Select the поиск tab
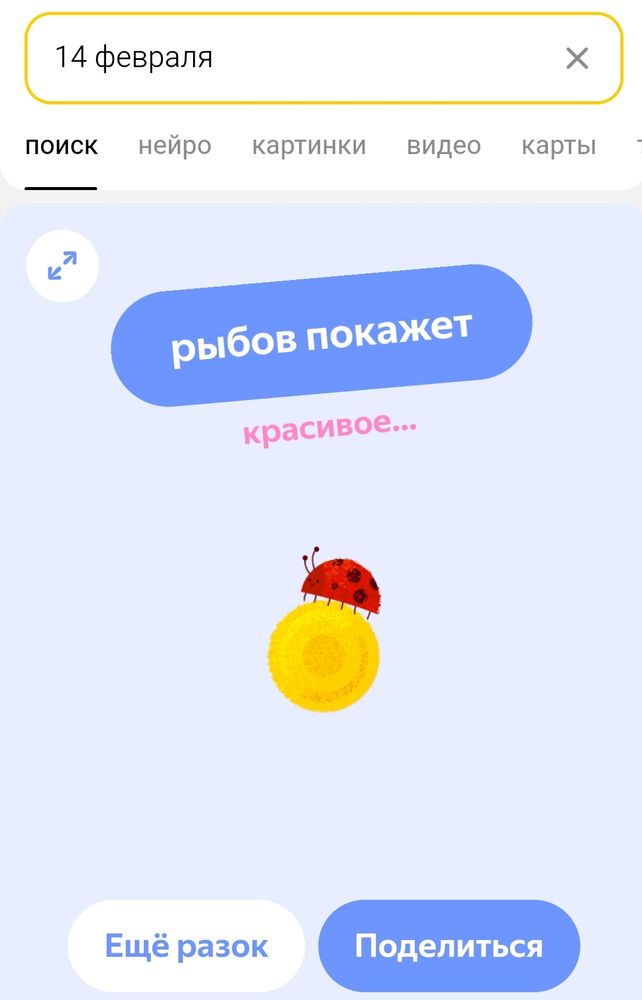The width and height of the screenshot is (642, 1000). [x=61, y=146]
